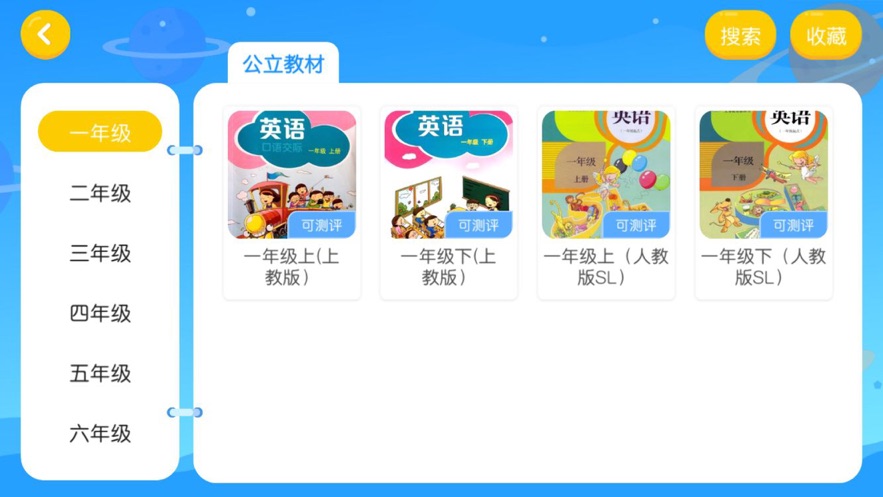
Task: Select 六年级 grade
Action: click(100, 433)
